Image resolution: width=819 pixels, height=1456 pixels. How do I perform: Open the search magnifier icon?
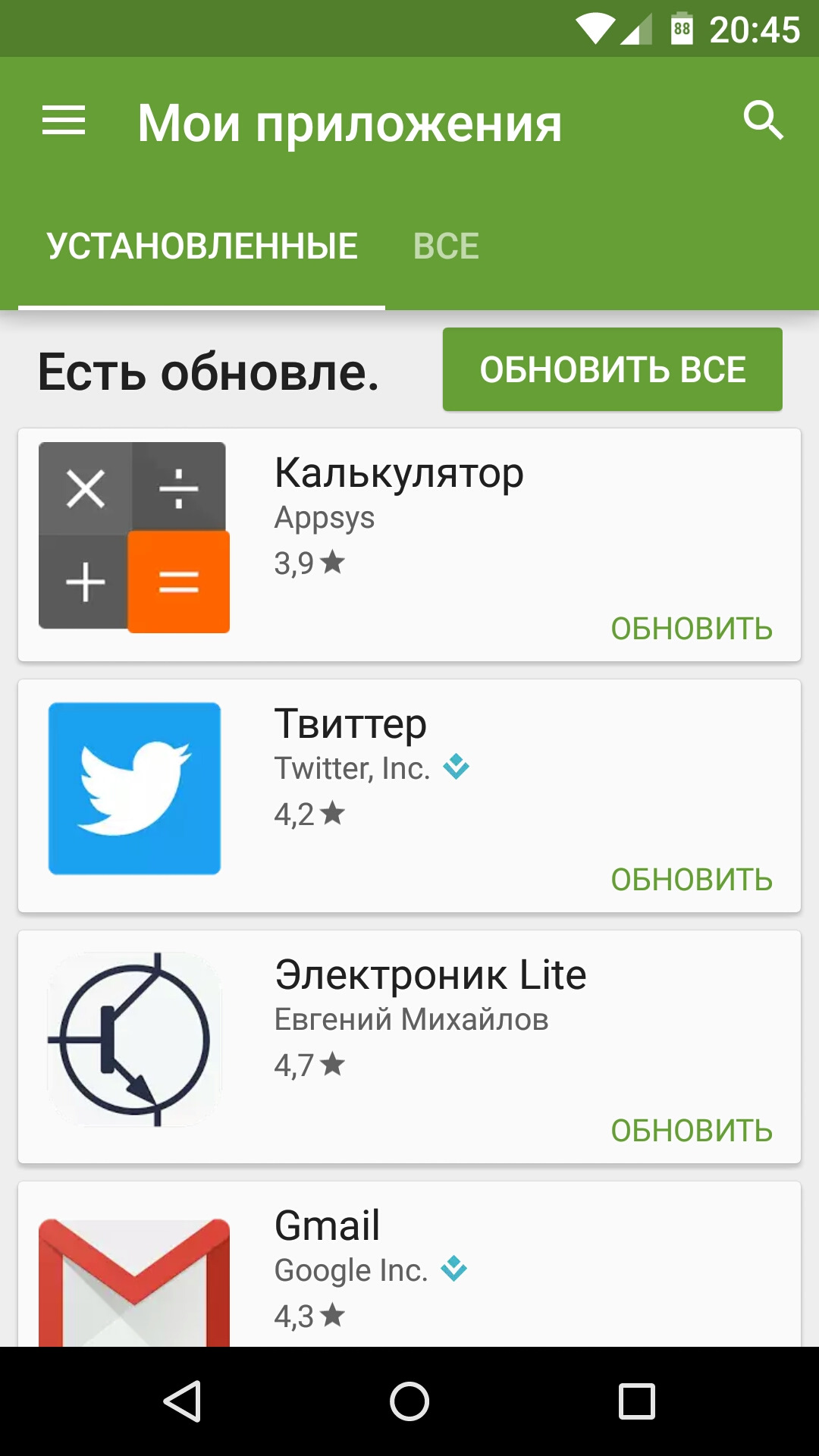click(x=763, y=121)
